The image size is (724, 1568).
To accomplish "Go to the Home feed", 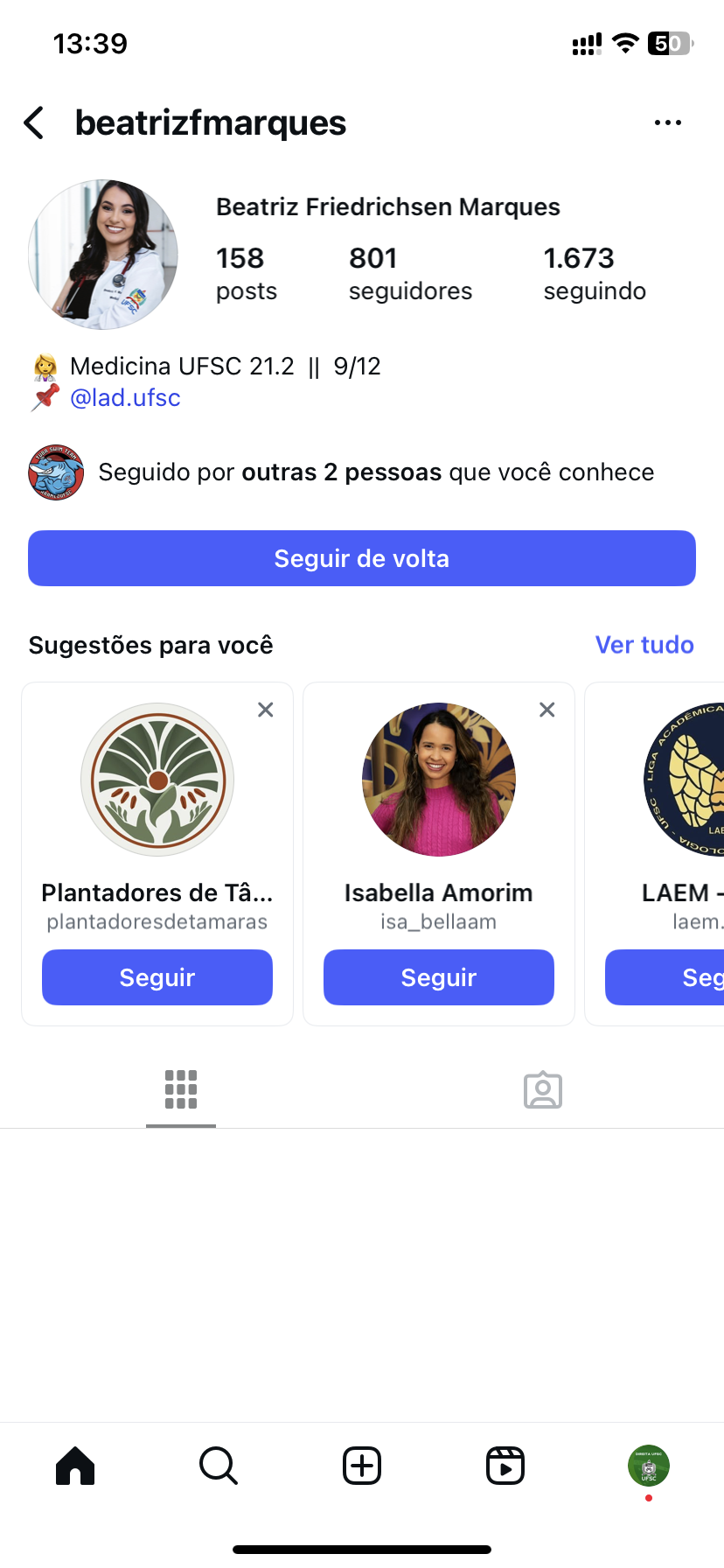I will pos(75,1466).
